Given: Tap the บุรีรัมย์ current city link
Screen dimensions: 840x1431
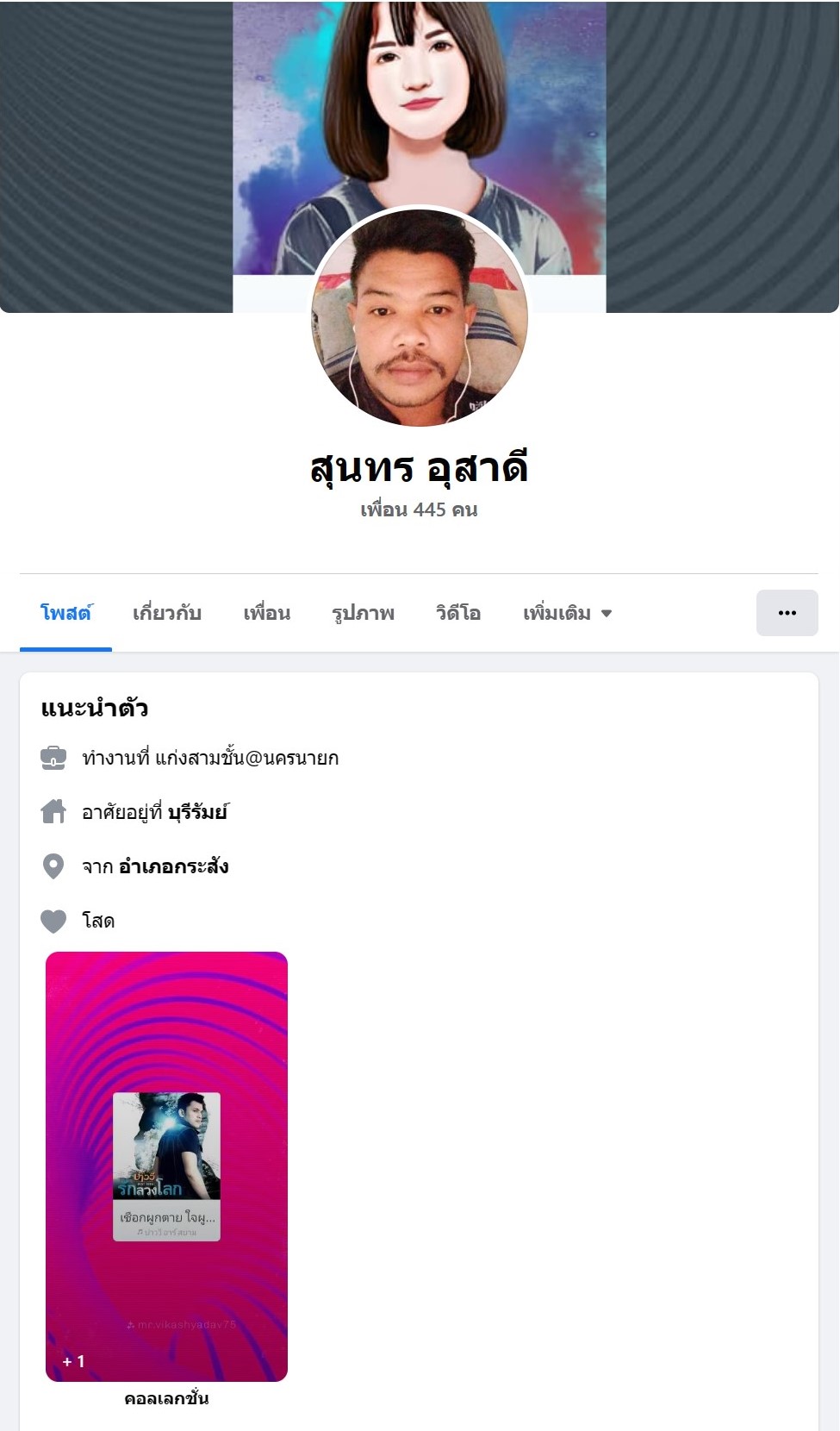Looking at the screenshot, I should (x=197, y=812).
